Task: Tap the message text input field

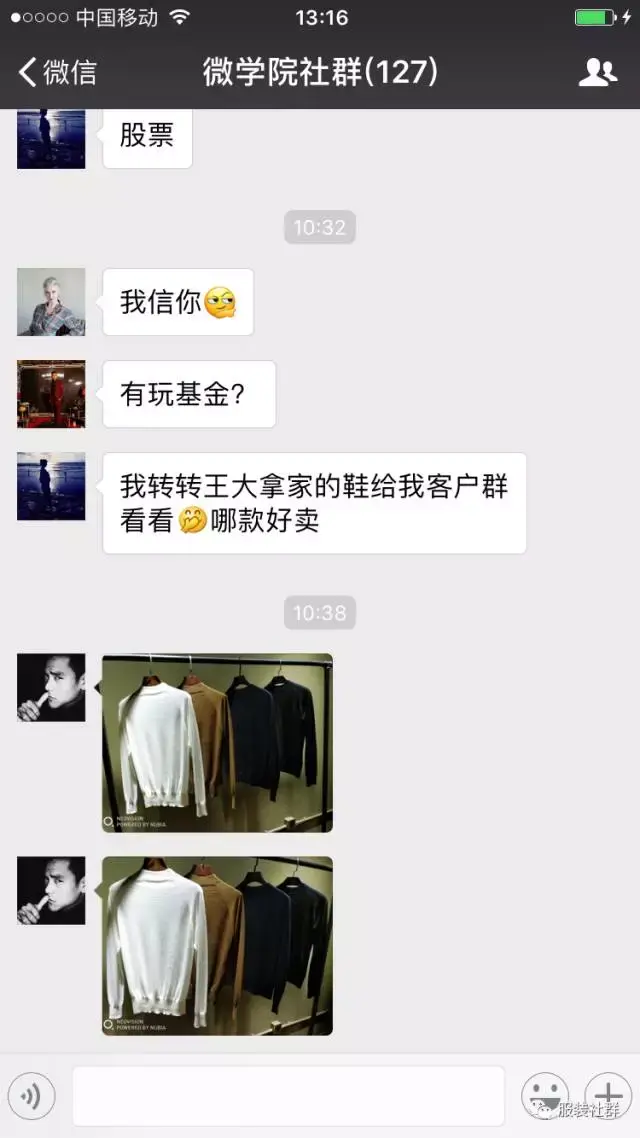Action: (288, 1096)
